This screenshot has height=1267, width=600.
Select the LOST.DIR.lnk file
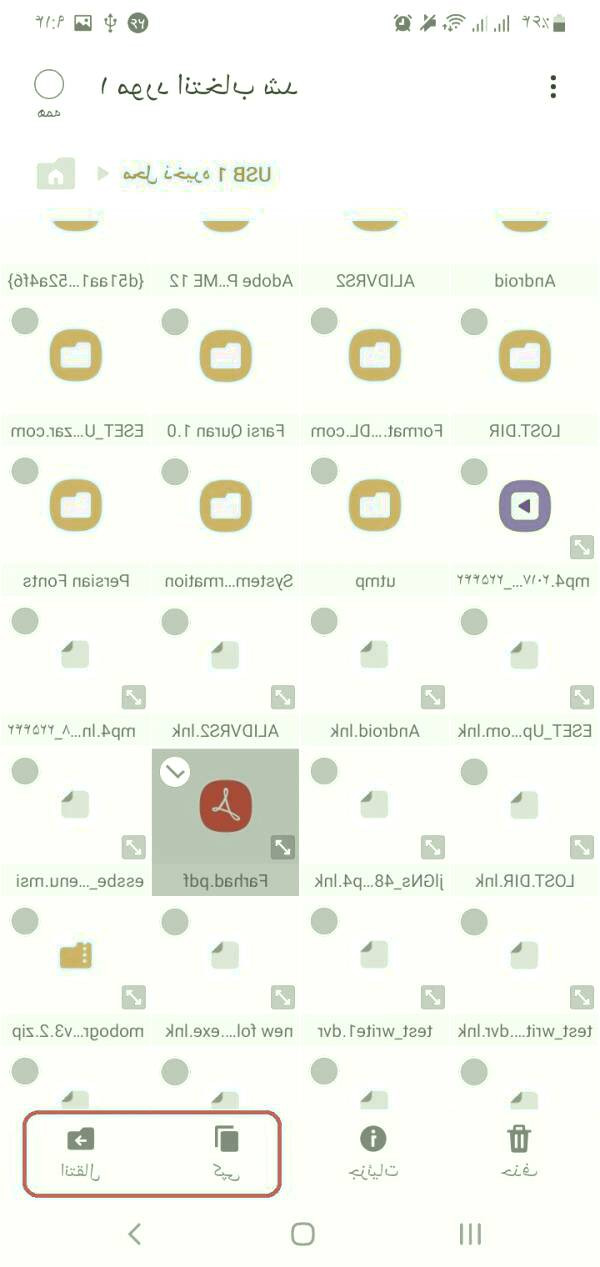[x=474, y=771]
